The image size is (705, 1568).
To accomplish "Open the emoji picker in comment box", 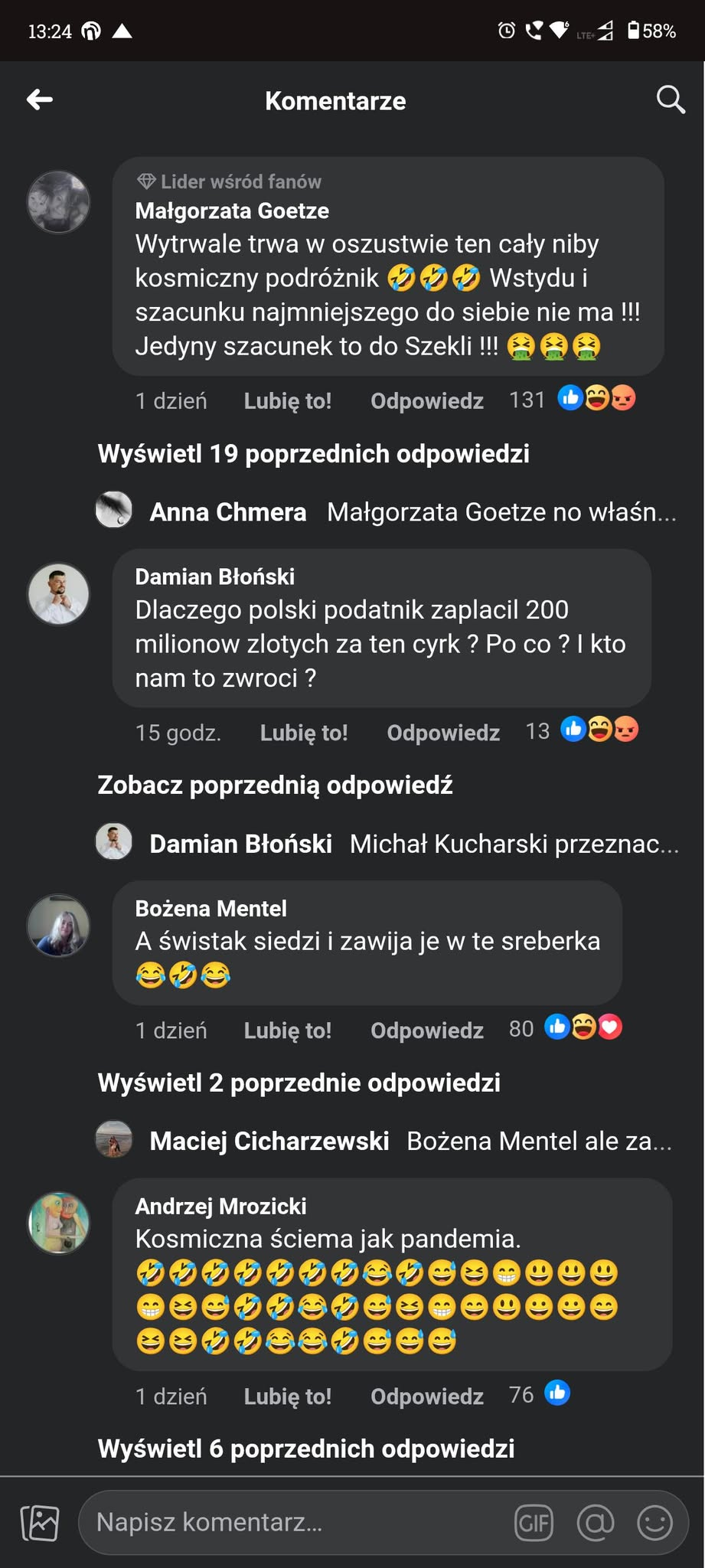I will tap(654, 1522).
